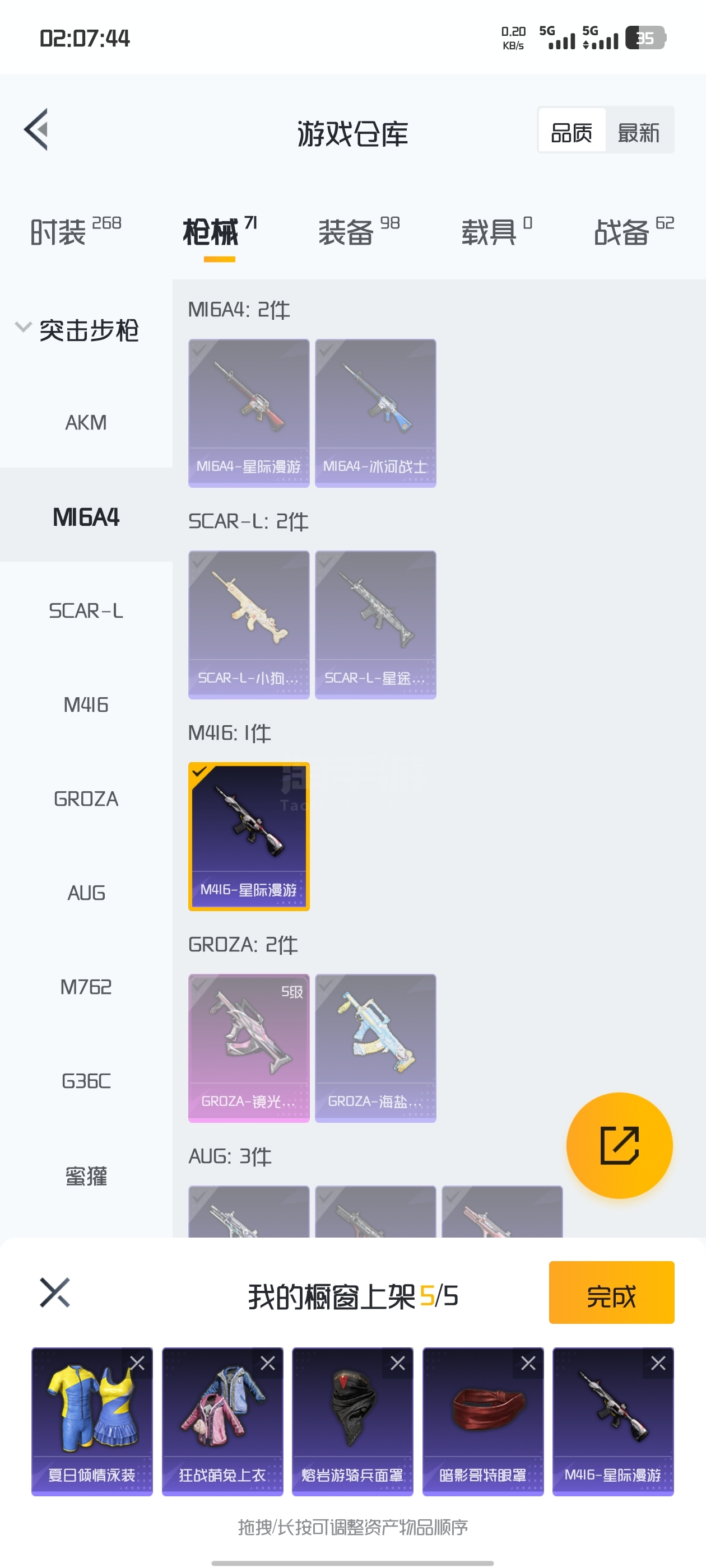The height and width of the screenshot is (1568, 706).
Task: Select GROZA in the weapon list
Action: pyautogui.click(x=86, y=799)
